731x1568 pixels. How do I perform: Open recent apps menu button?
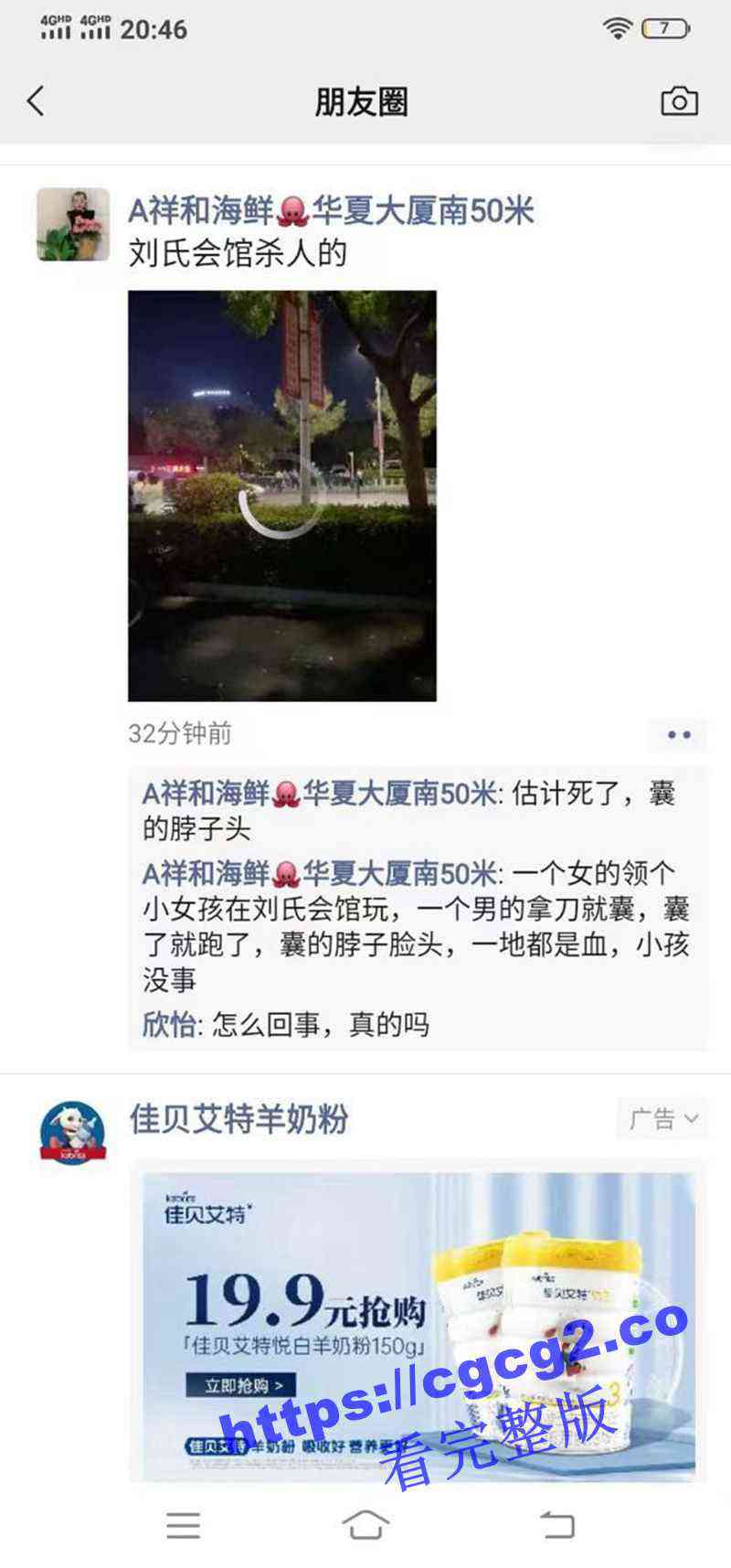coord(183,1524)
